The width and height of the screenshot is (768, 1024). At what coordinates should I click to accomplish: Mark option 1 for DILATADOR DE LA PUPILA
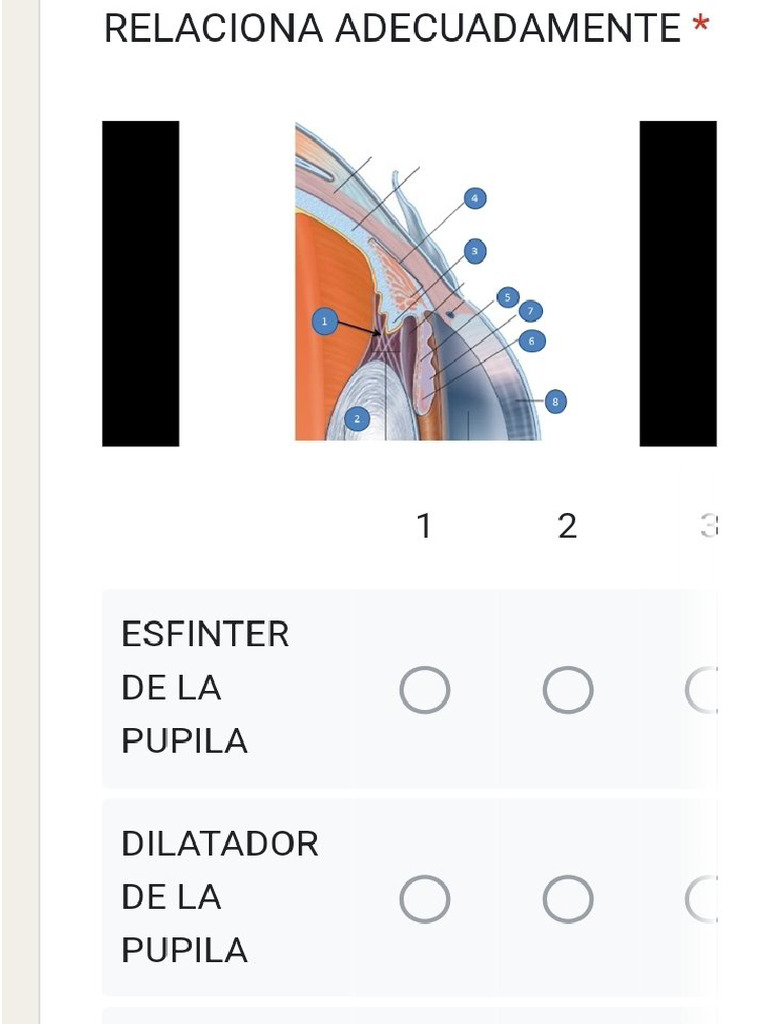424,899
